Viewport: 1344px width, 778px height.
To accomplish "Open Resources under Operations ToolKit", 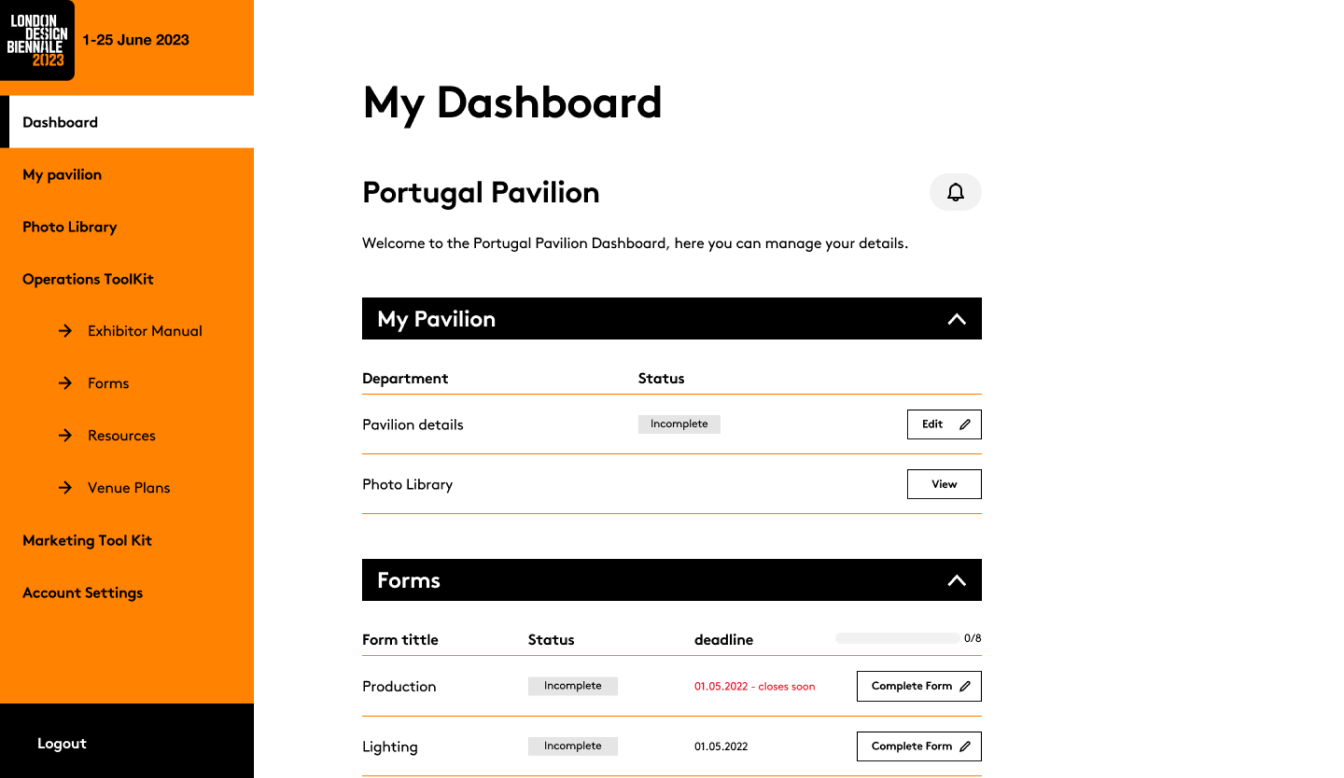I will tap(121, 435).
